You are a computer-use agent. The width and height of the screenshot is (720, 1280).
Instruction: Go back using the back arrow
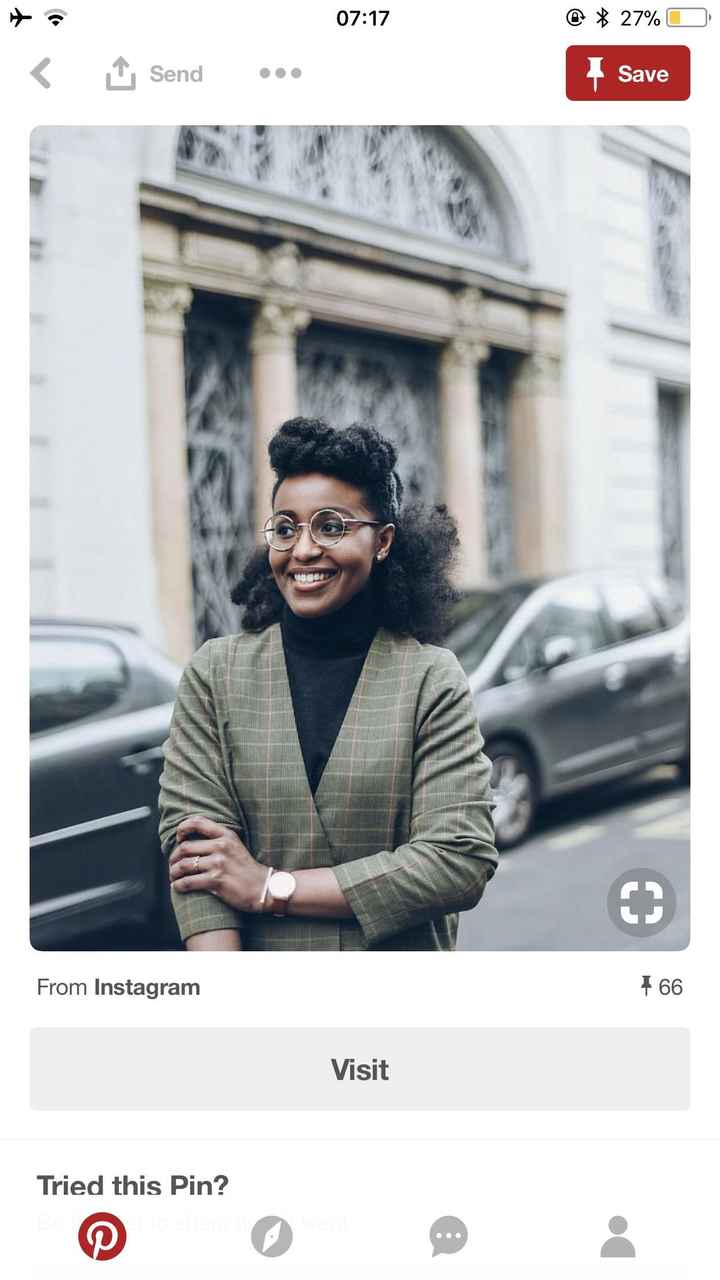[41, 73]
